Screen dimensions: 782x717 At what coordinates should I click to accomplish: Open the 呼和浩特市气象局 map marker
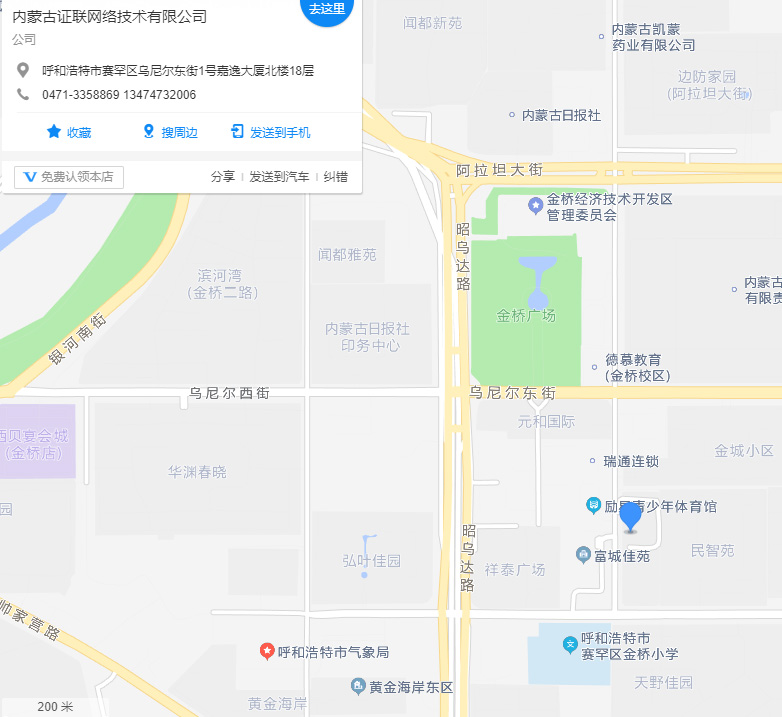268,651
